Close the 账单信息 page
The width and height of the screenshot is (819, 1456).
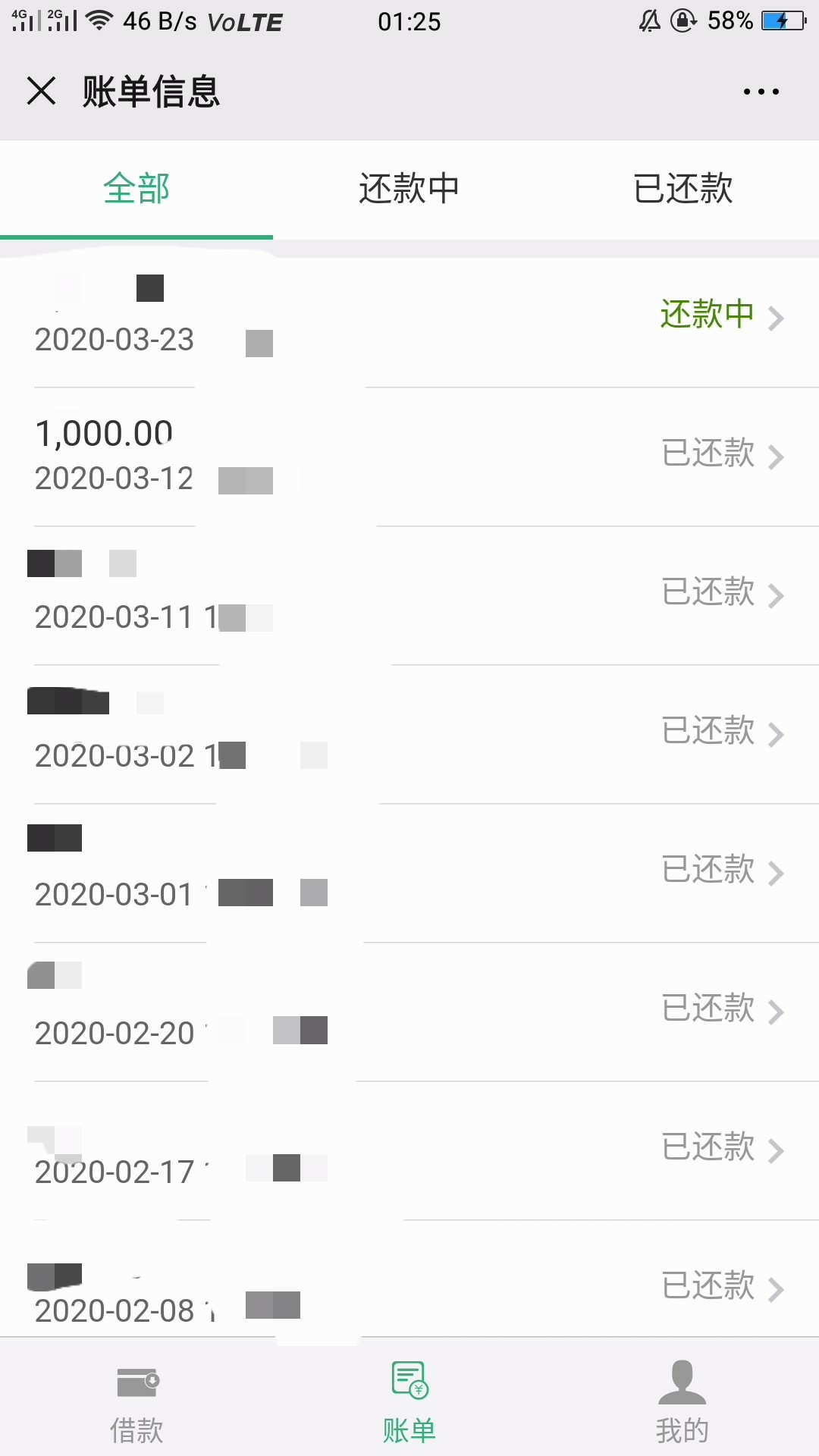pos(42,91)
